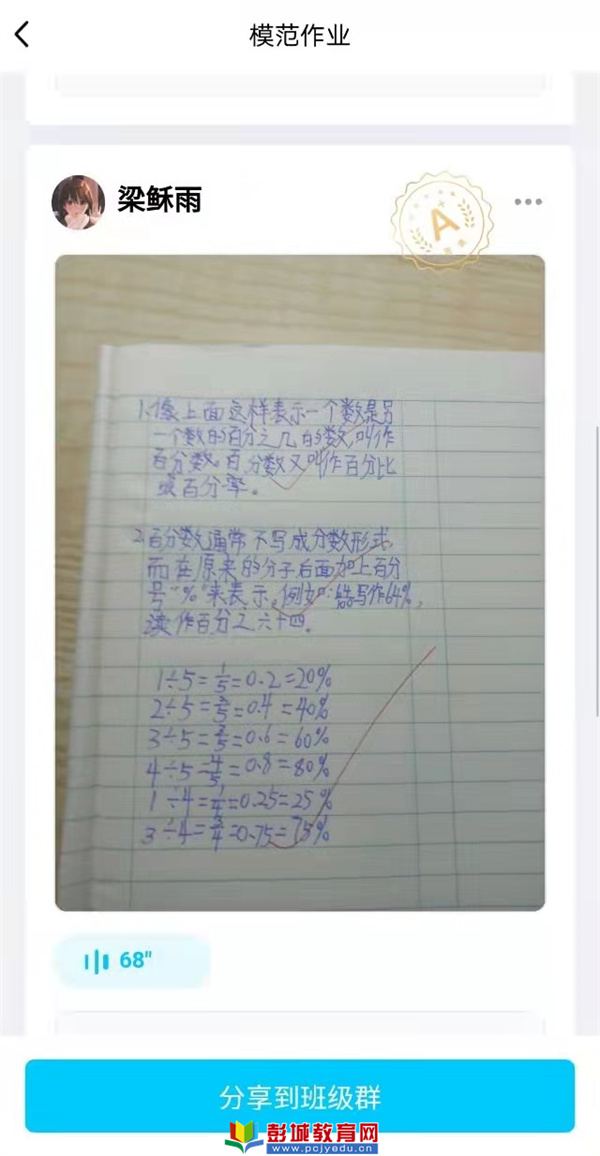600x1156 pixels.
Task: Go back from 模范作业 page
Action: point(22,36)
